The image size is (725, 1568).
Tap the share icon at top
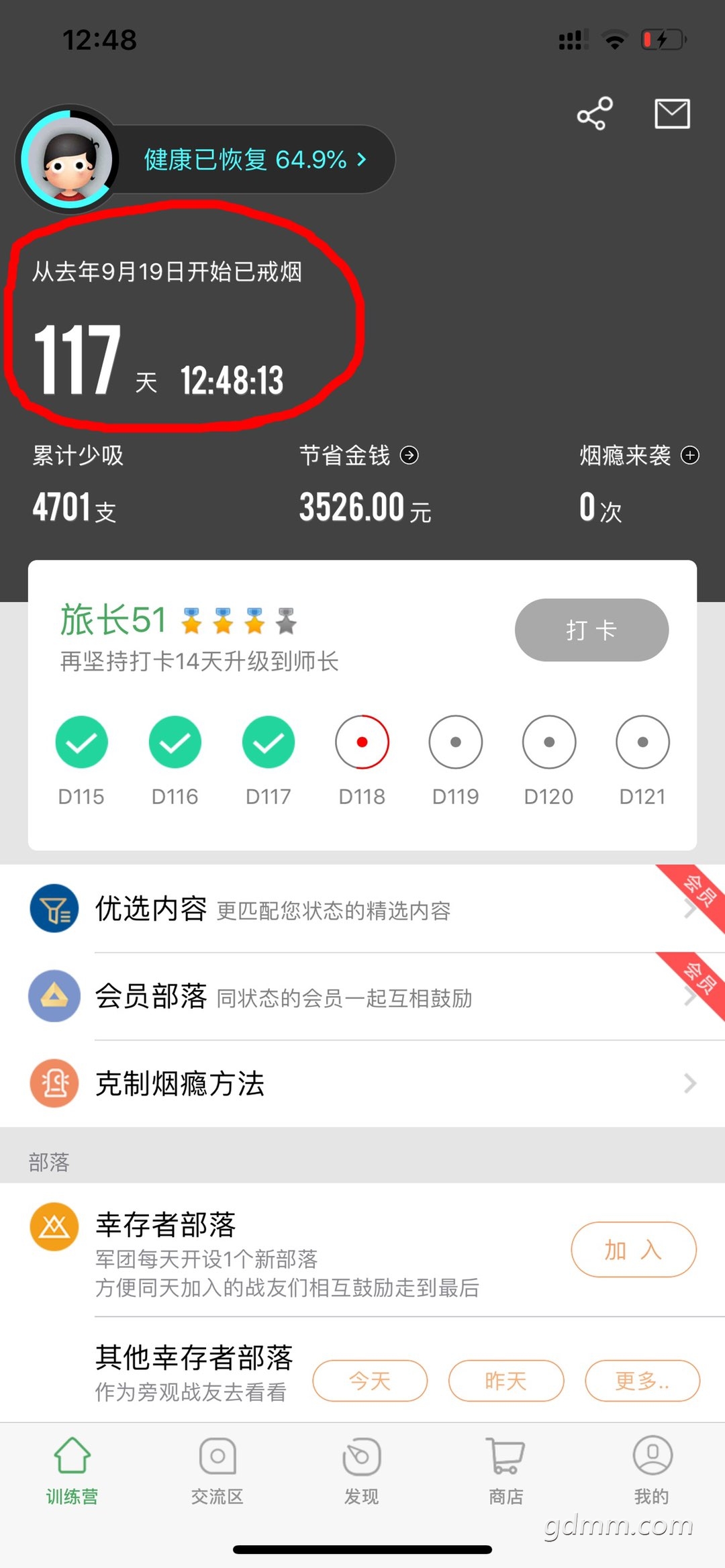[595, 113]
